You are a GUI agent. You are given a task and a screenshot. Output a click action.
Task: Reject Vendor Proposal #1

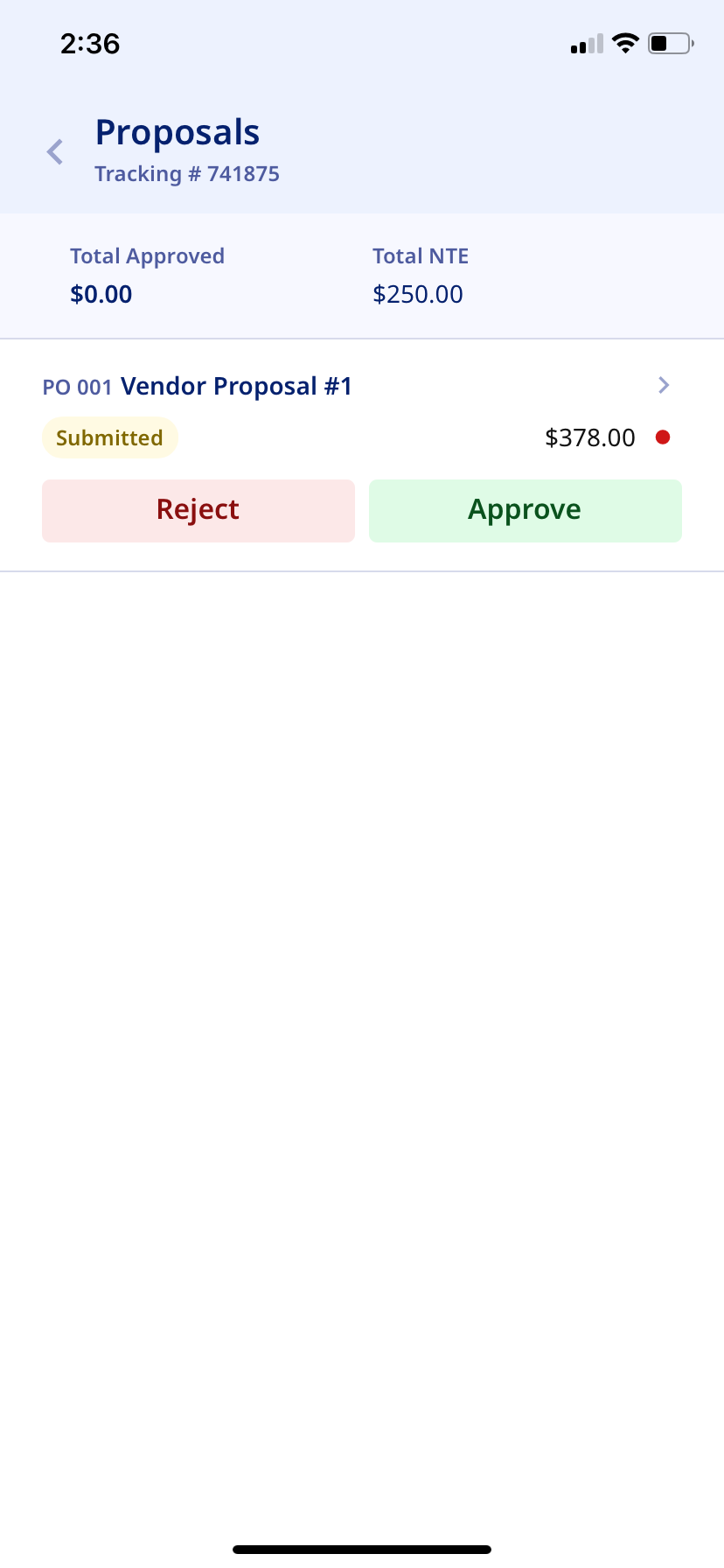click(x=198, y=510)
